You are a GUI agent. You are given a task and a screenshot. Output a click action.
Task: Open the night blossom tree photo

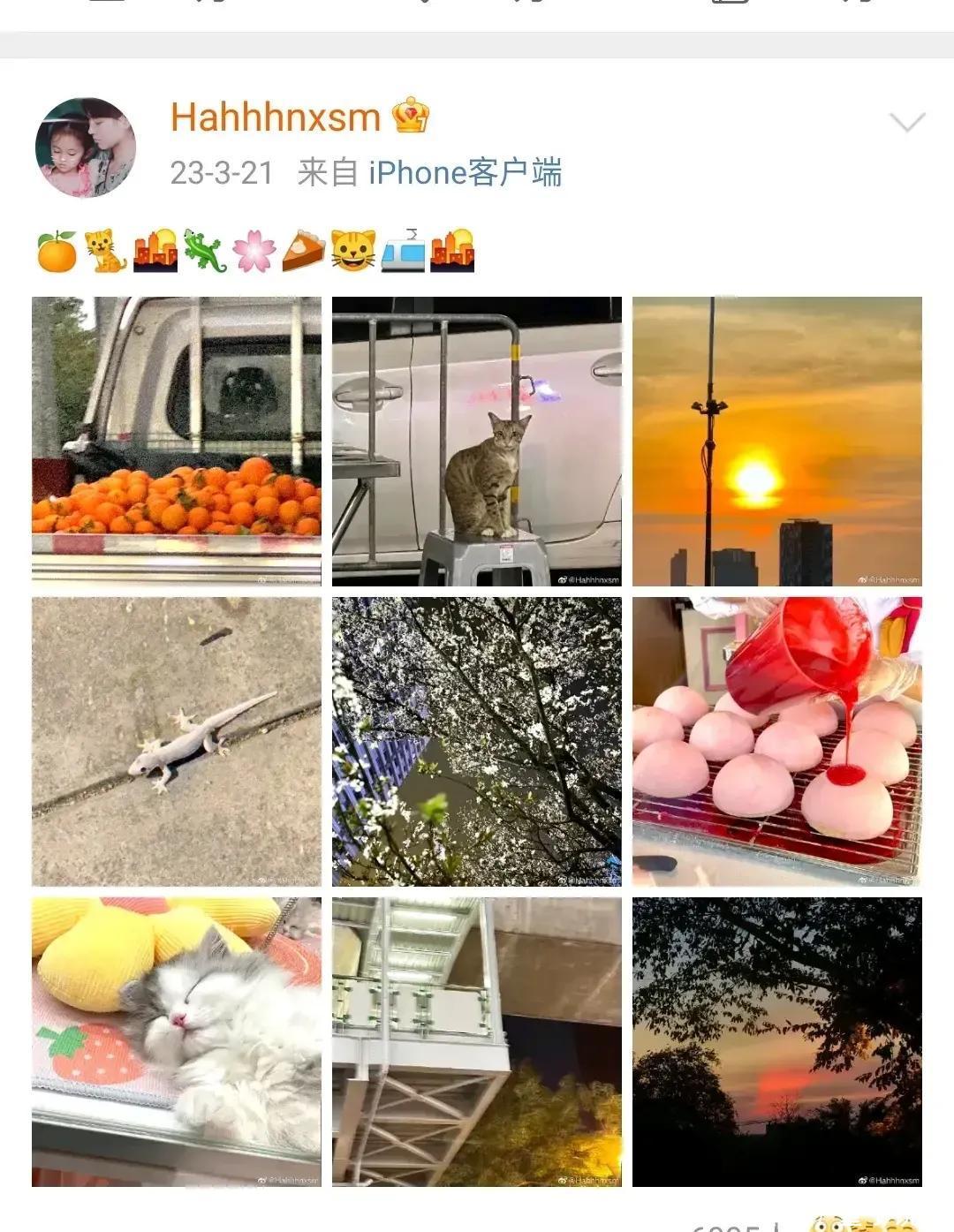(477, 741)
